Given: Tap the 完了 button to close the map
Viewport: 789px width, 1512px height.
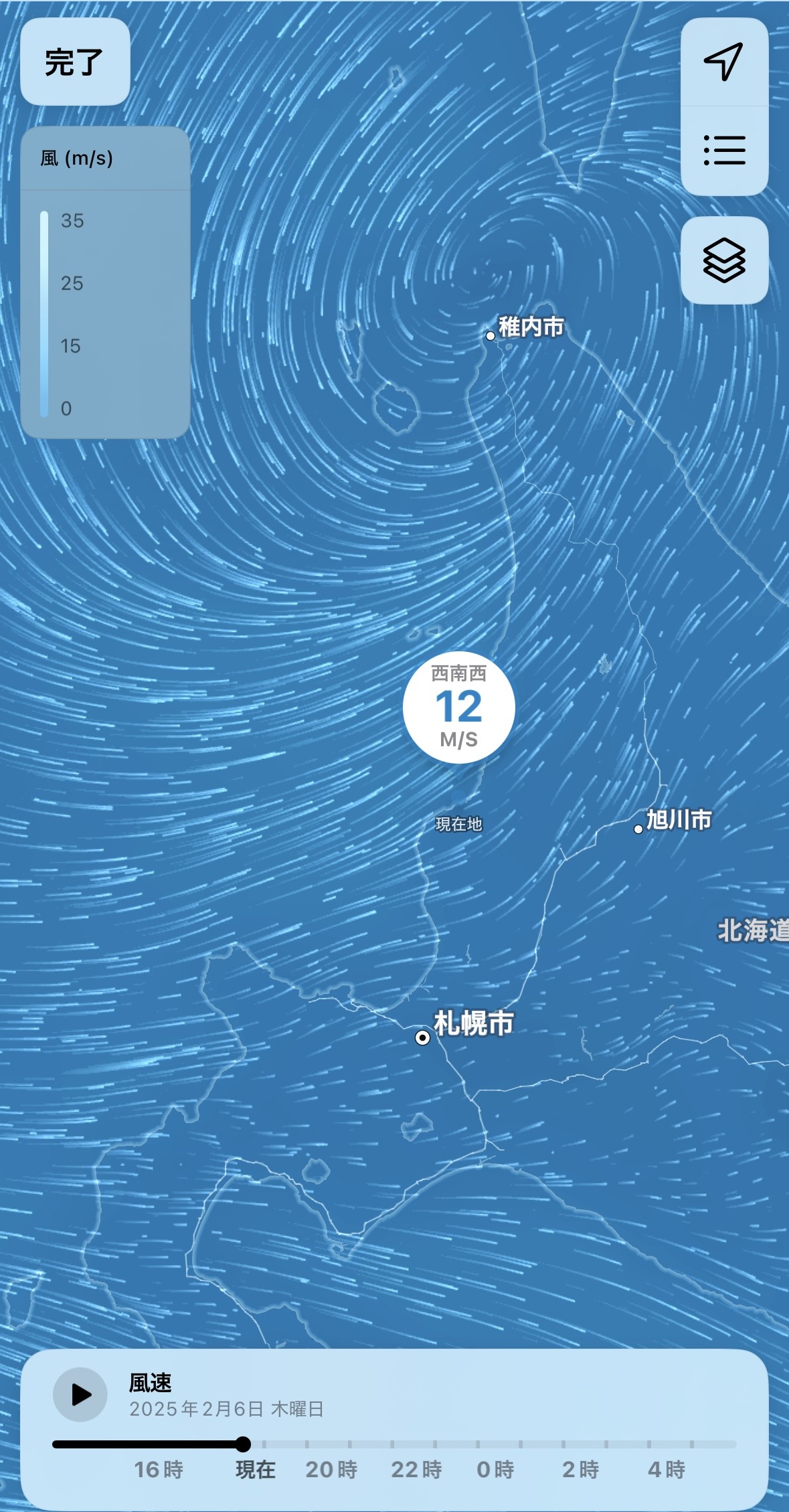Looking at the screenshot, I should point(75,62).
